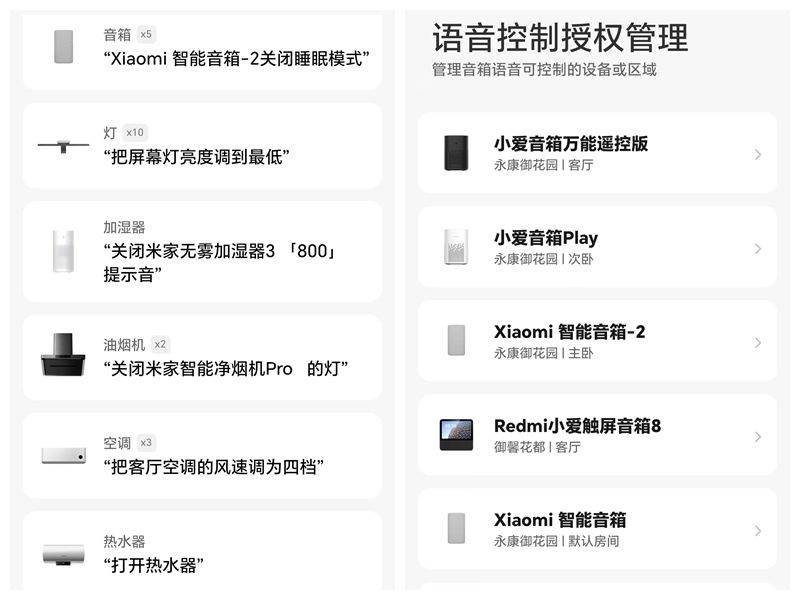The width and height of the screenshot is (800, 600).
Task: Open 小爱音箱Play authorization settings
Action: (x=597, y=247)
